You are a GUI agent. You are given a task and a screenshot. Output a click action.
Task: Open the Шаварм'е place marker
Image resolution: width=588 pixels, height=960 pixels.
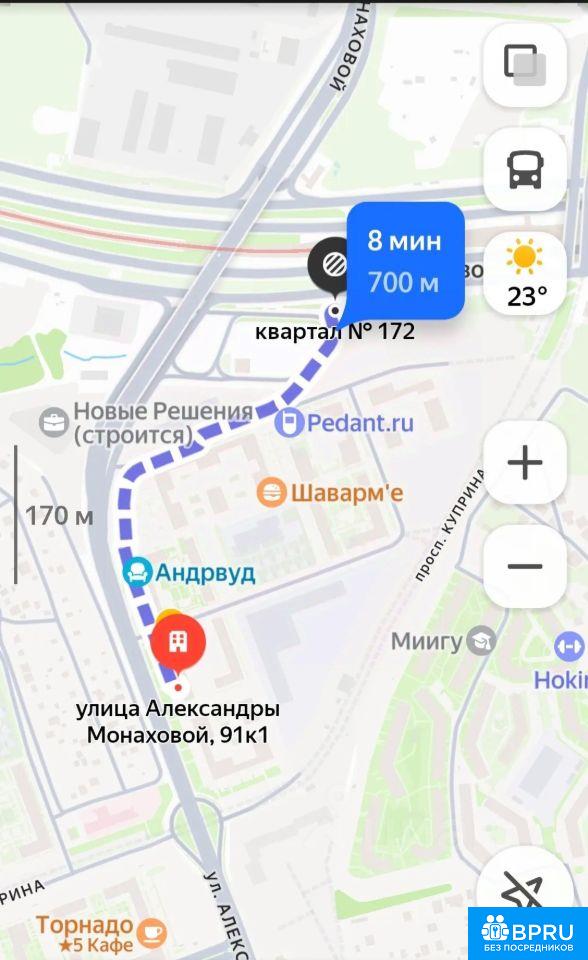[x=271, y=492]
